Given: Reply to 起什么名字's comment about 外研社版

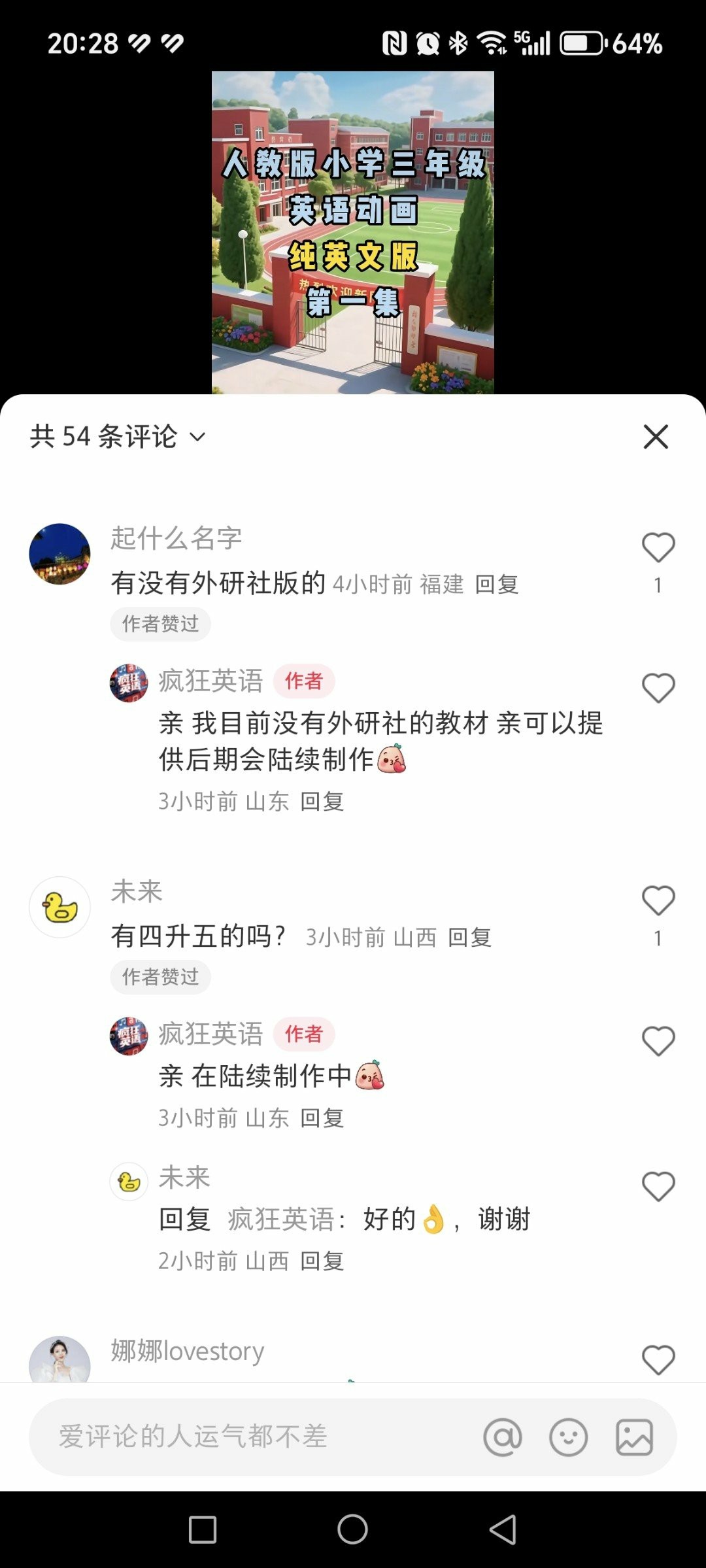Looking at the screenshot, I should (x=497, y=584).
